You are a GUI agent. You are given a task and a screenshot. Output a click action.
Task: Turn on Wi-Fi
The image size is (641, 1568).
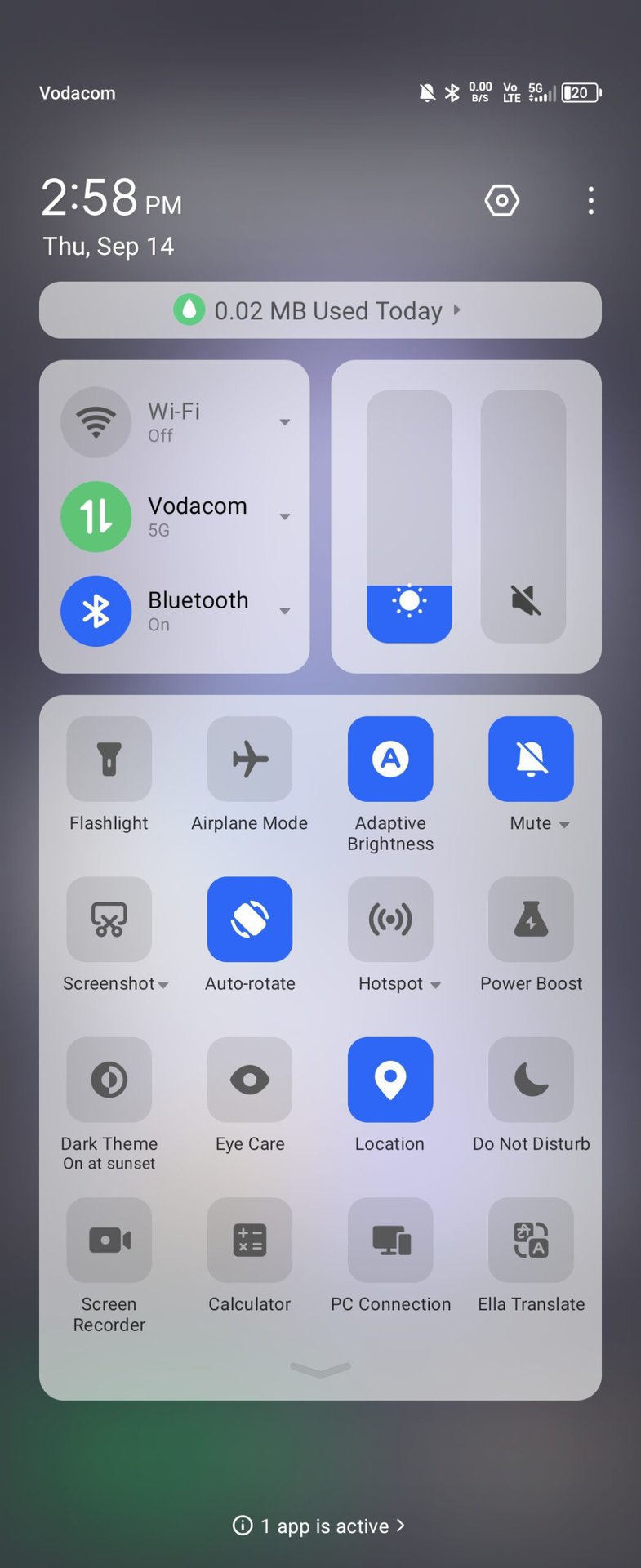tap(96, 422)
